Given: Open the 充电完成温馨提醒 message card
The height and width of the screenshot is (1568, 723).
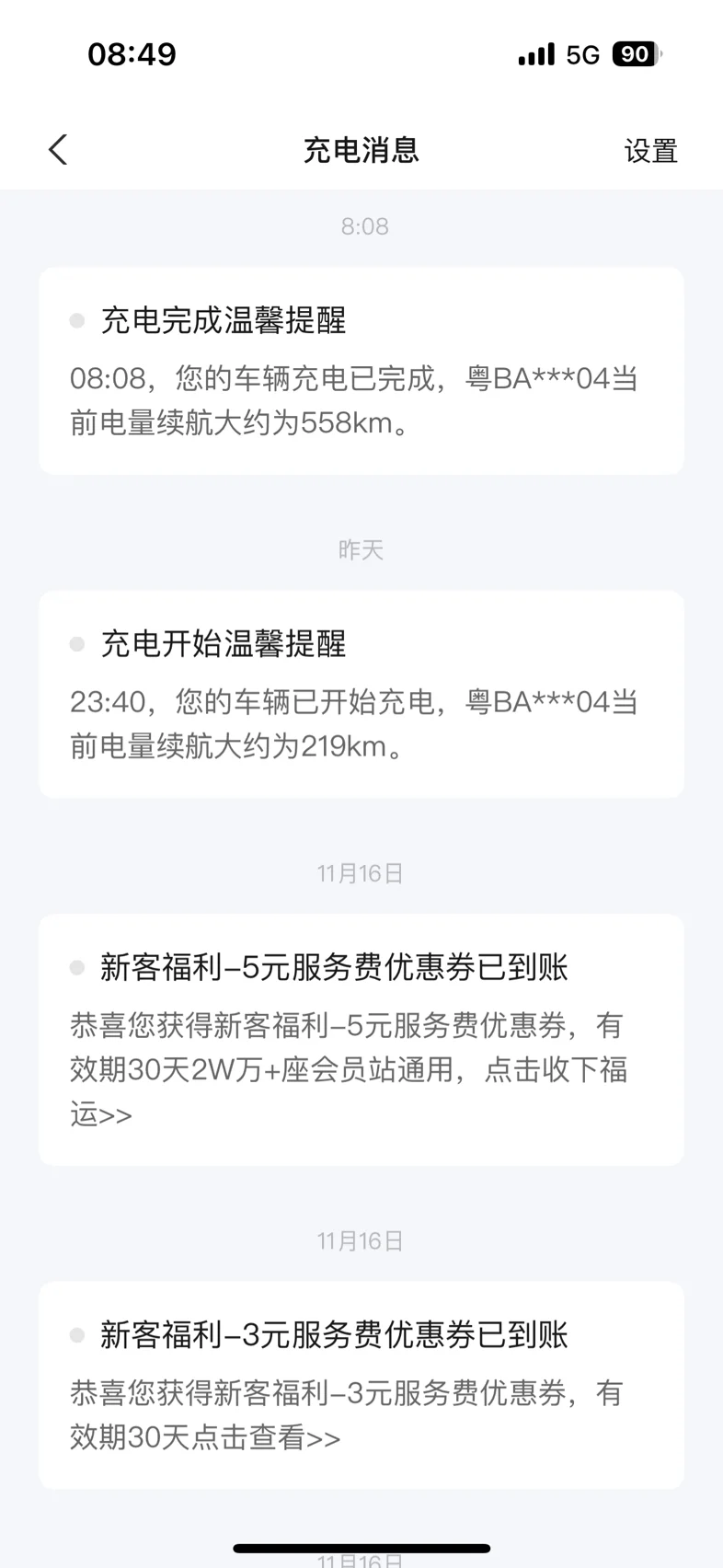Looking at the screenshot, I should [x=361, y=371].
